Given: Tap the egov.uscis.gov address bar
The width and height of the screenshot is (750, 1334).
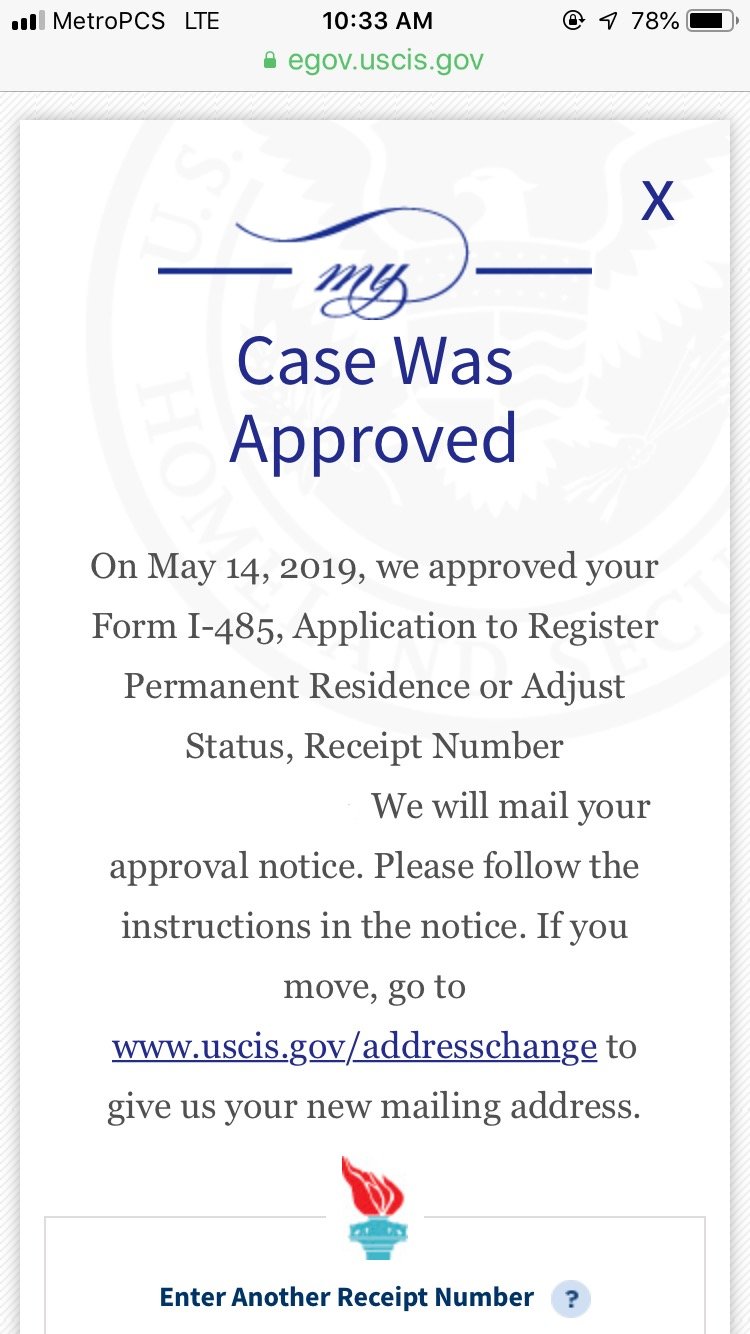Looking at the screenshot, I should point(374,60).
